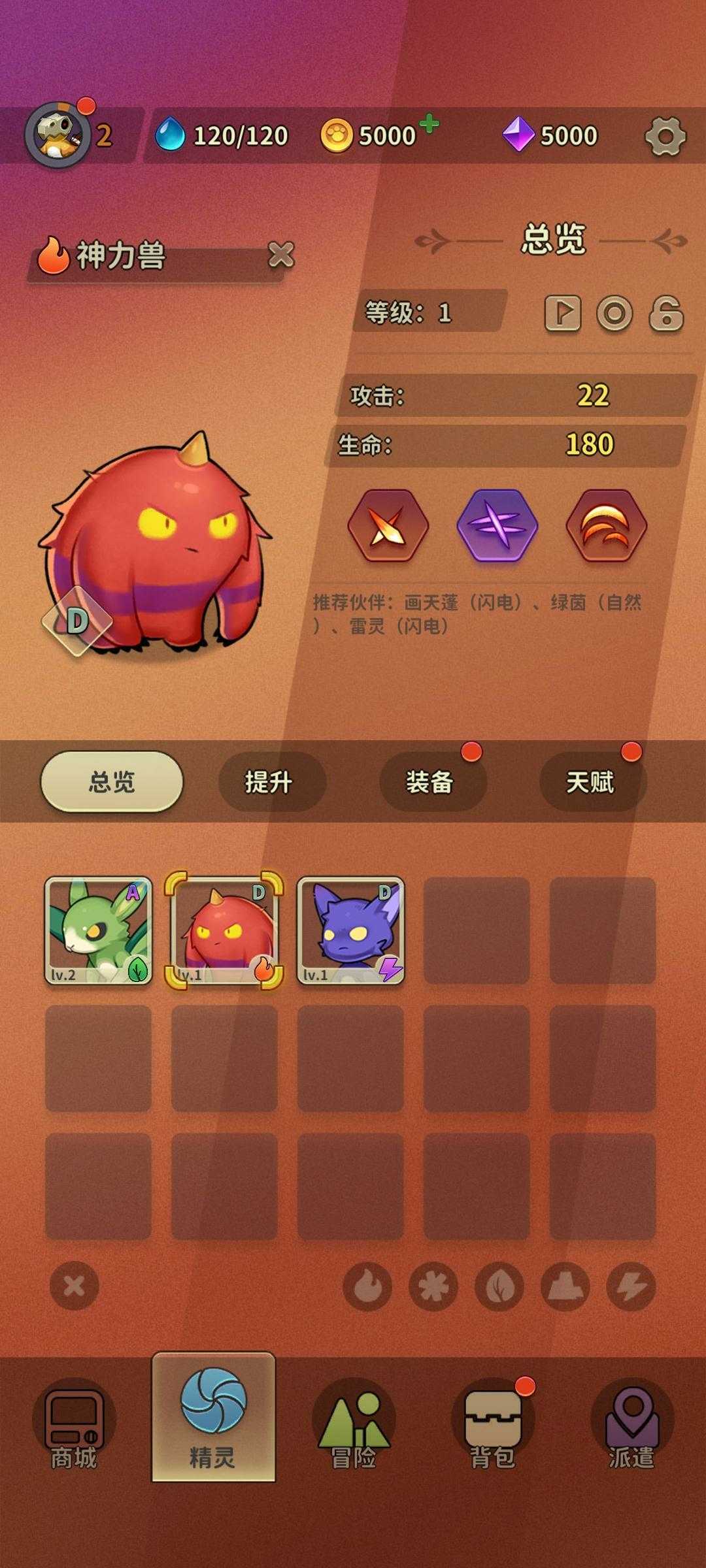Go to the 冒险 section
The height and width of the screenshot is (1568, 706).
354,1424
